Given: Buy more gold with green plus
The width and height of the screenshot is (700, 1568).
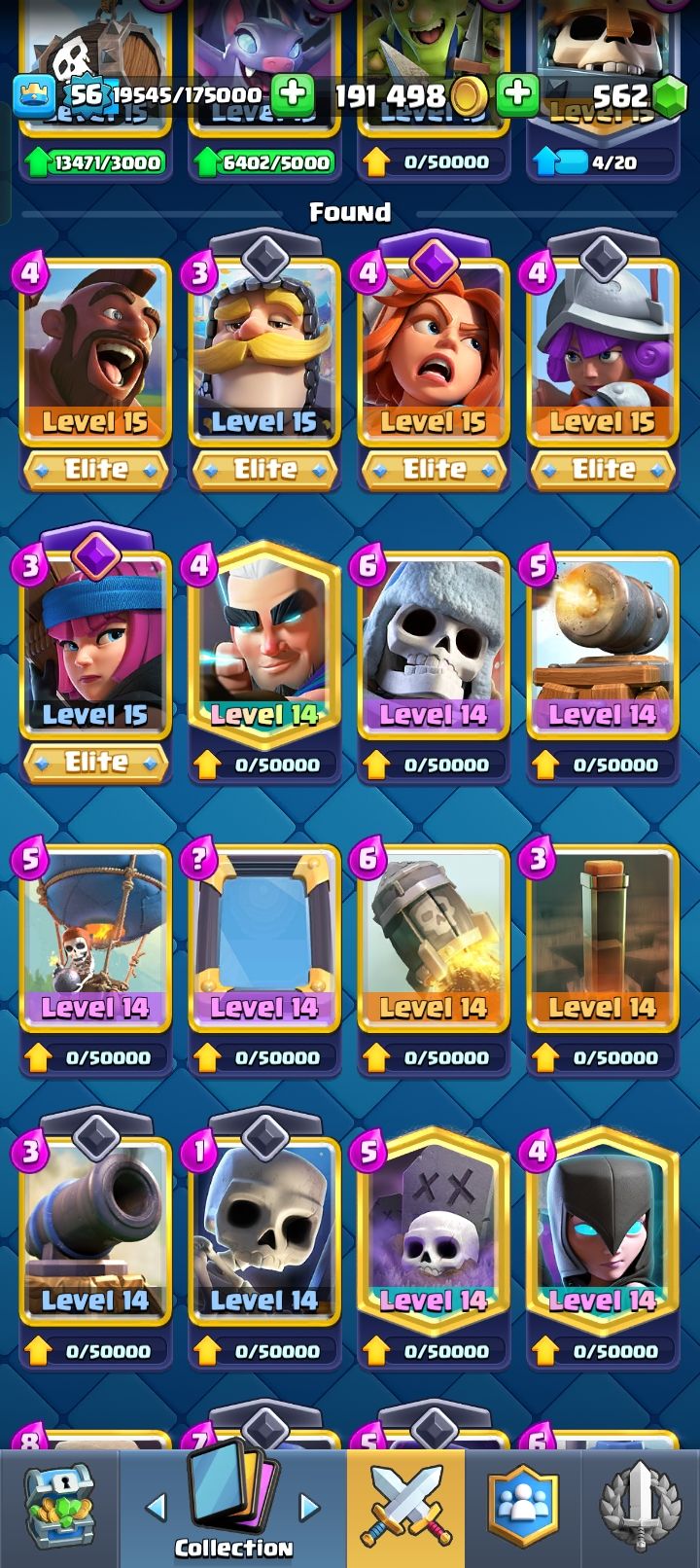Looking at the screenshot, I should point(518,94).
